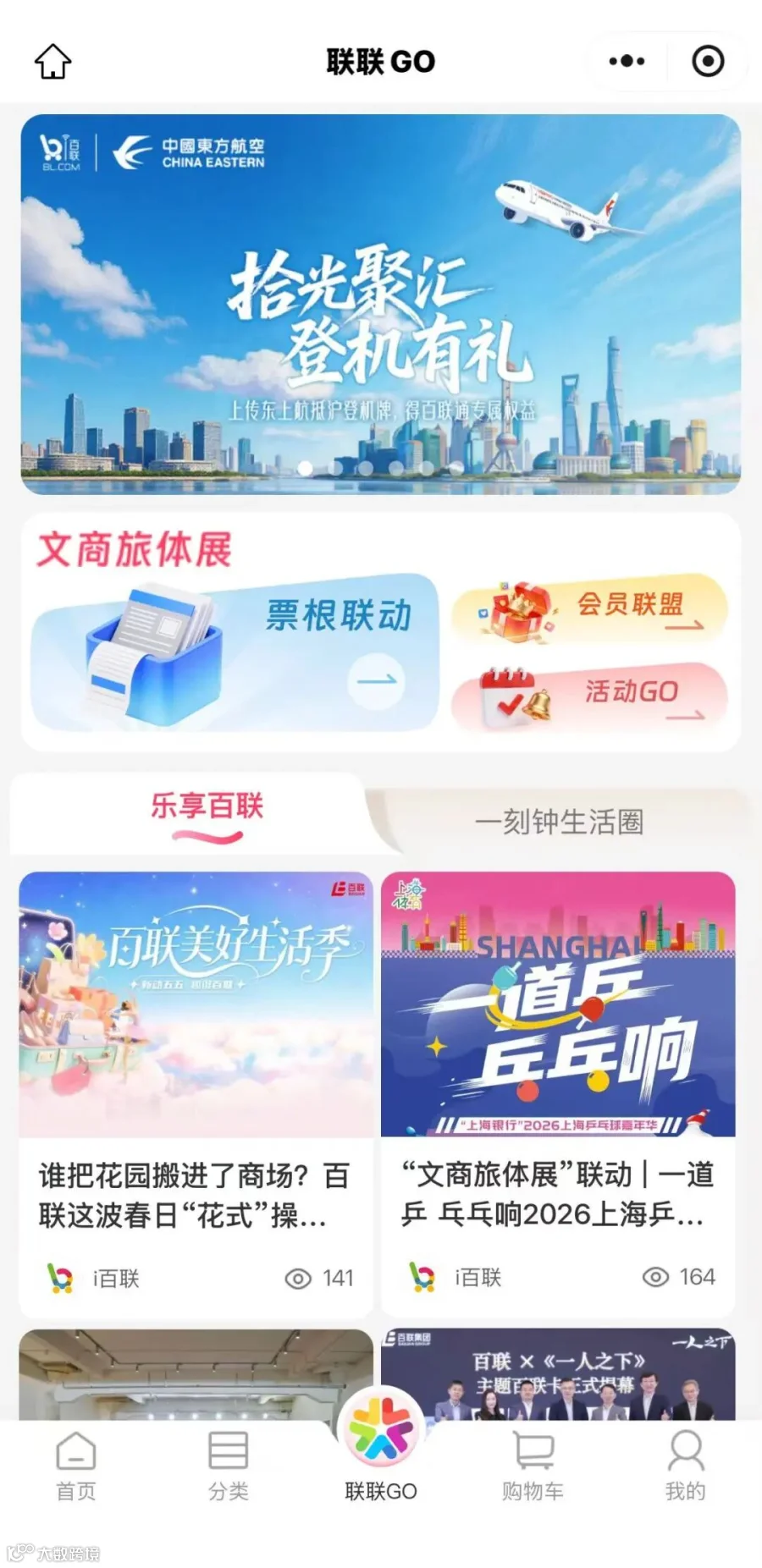Switch to the 分类 tab

229,1467
